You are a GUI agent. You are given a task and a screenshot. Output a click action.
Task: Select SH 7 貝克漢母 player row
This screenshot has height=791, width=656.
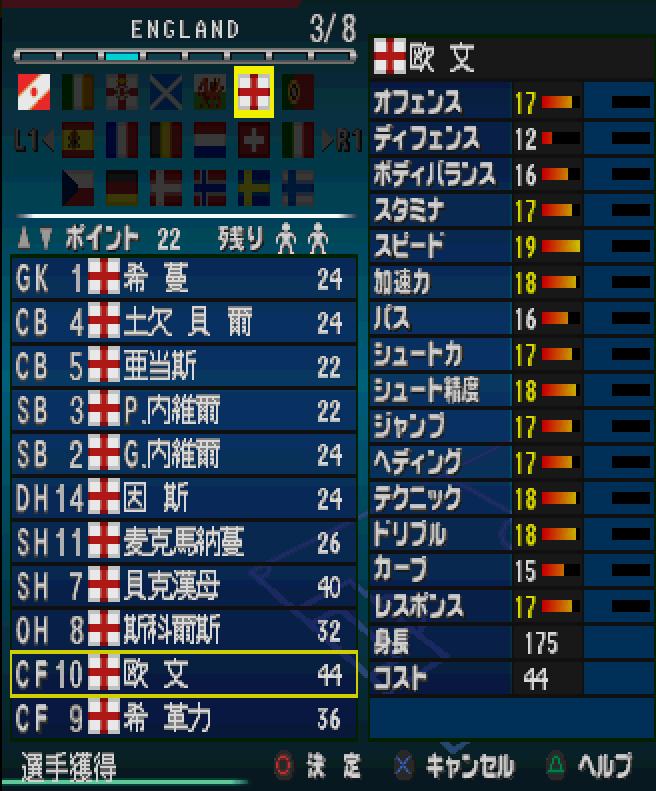184,586
